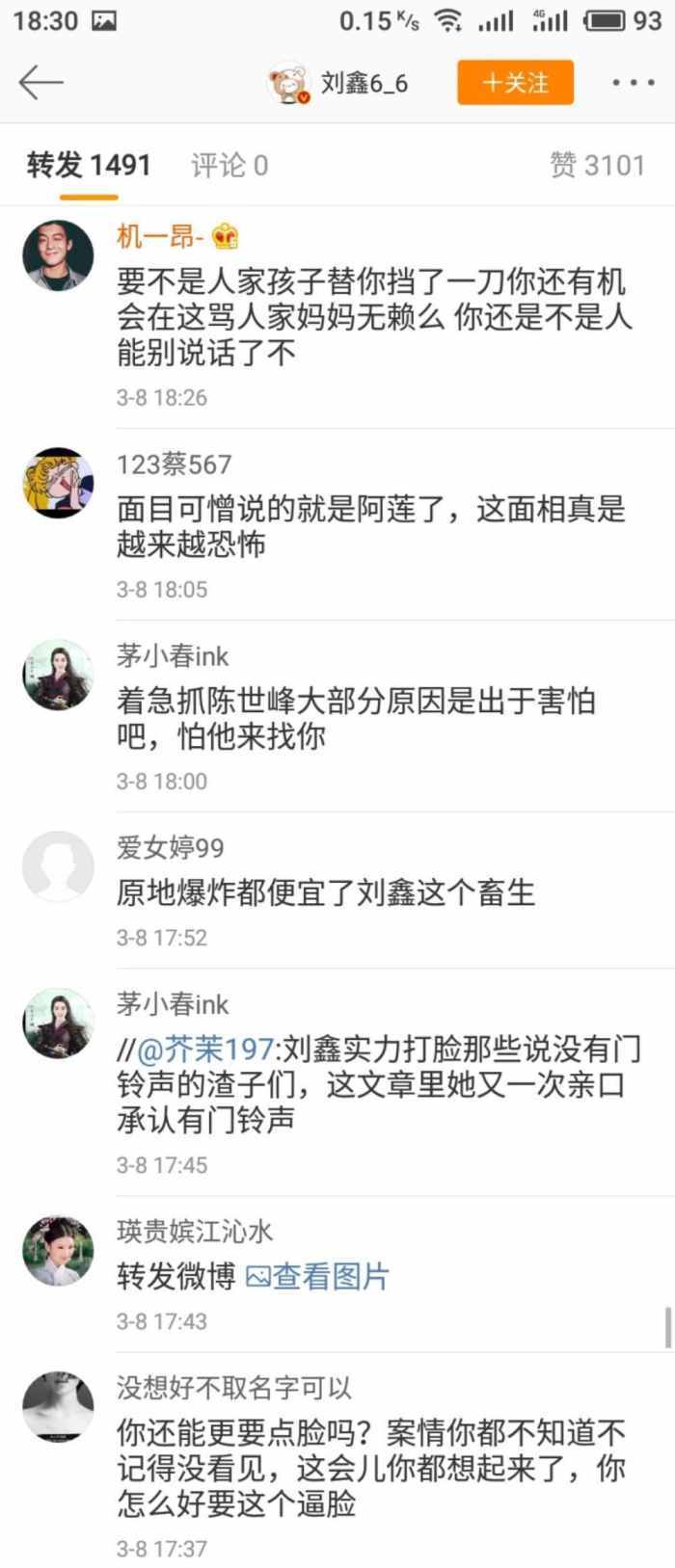Open 瑛贵嫔江沁水's avatar
The height and width of the screenshot is (1568, 675).
[58, 1250]
